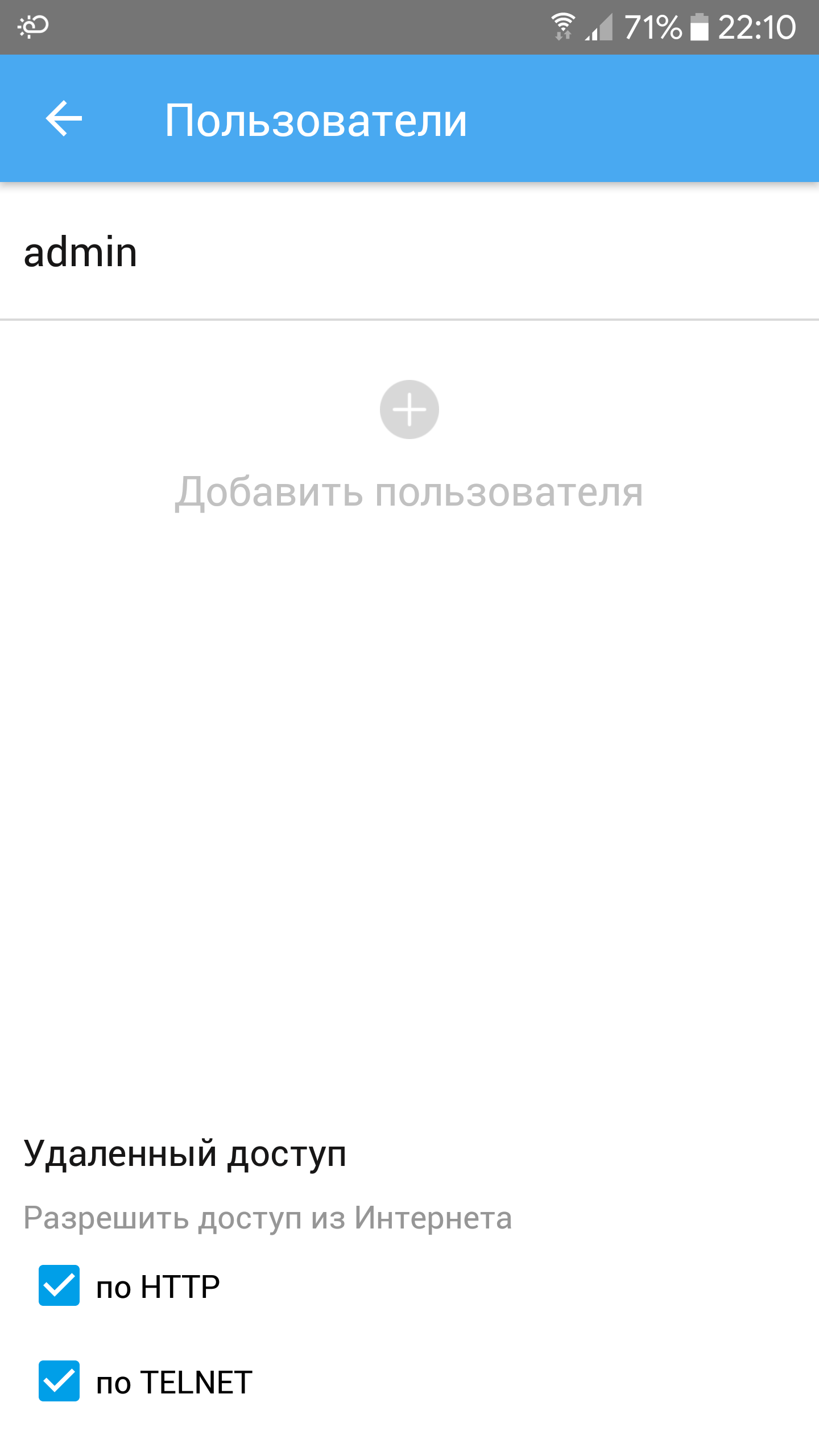Disable remote access via TELNET
The width and height of the screenshot is (819, 1456).
click(59, 1381)
